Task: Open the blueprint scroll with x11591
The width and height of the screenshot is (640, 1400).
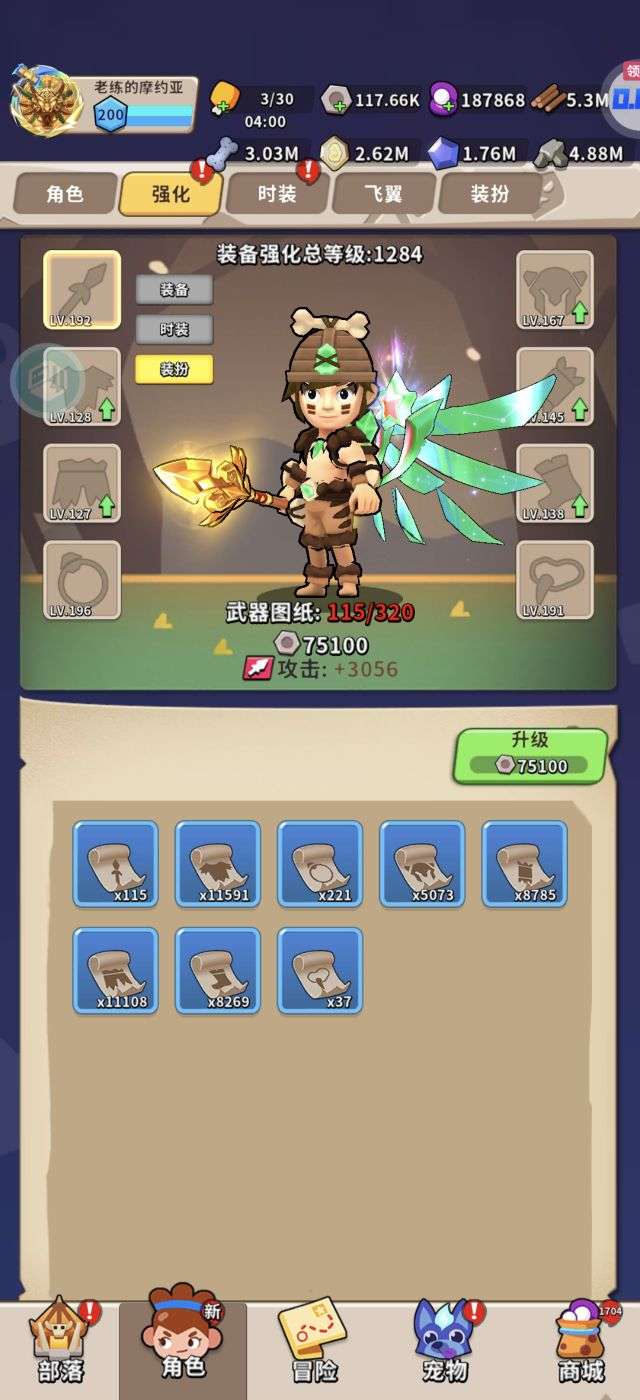Action: pyautogui.click(x=218, y=864)
